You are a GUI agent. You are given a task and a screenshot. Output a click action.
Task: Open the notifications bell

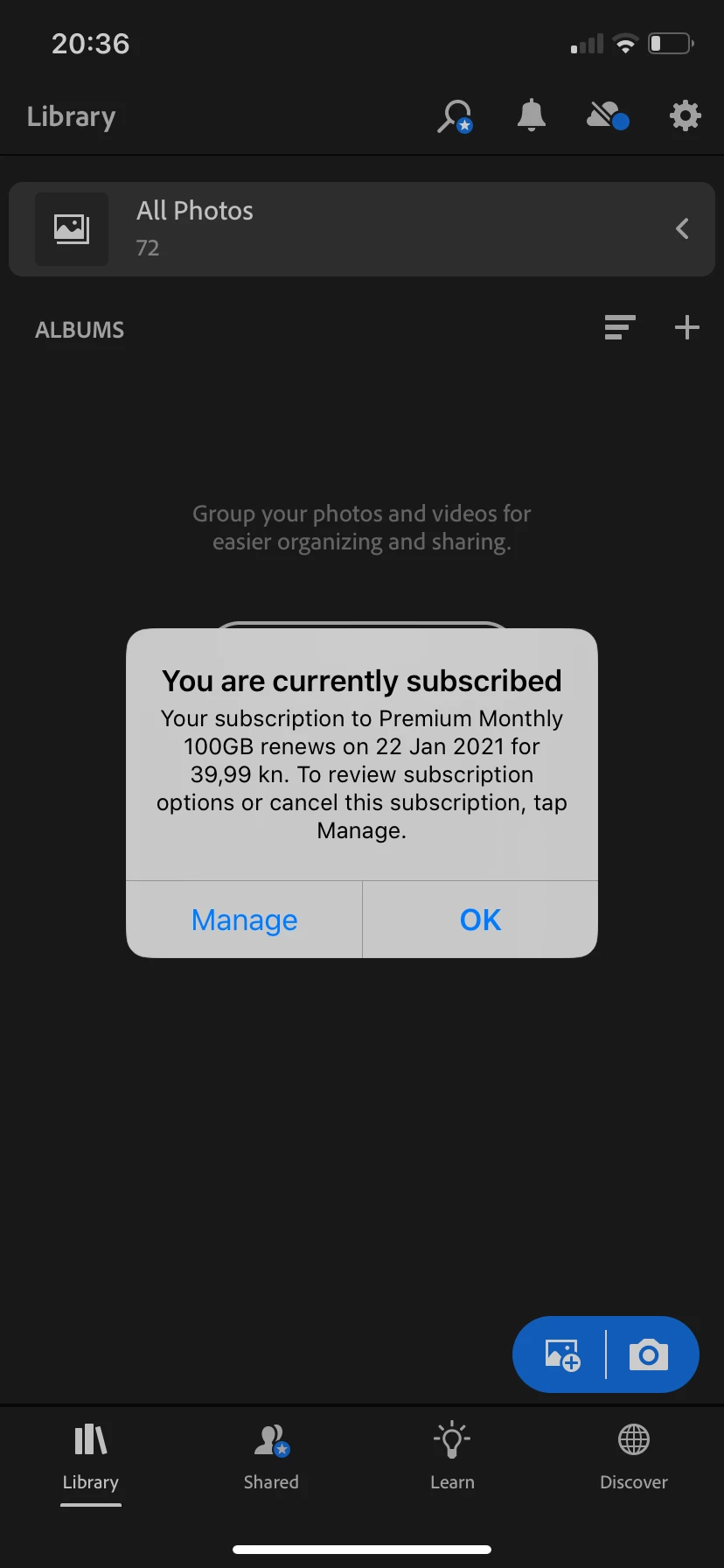click(531, 115)
